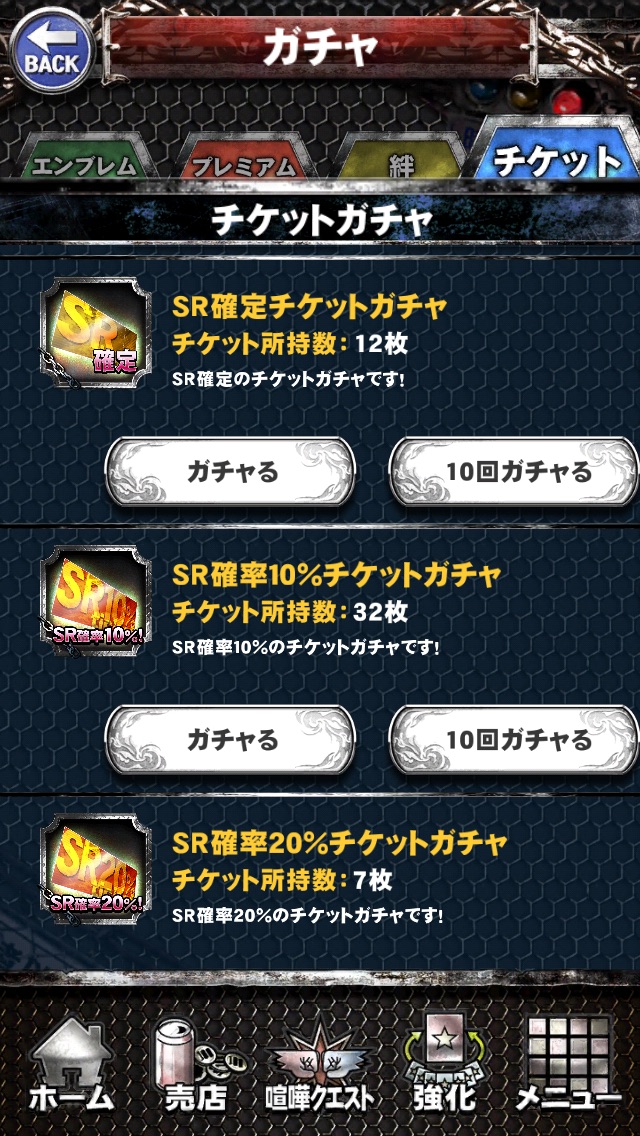Screen dimensions: 640x1136
Task: Go back with the BACK button
Action: click(x=53, y=49)
